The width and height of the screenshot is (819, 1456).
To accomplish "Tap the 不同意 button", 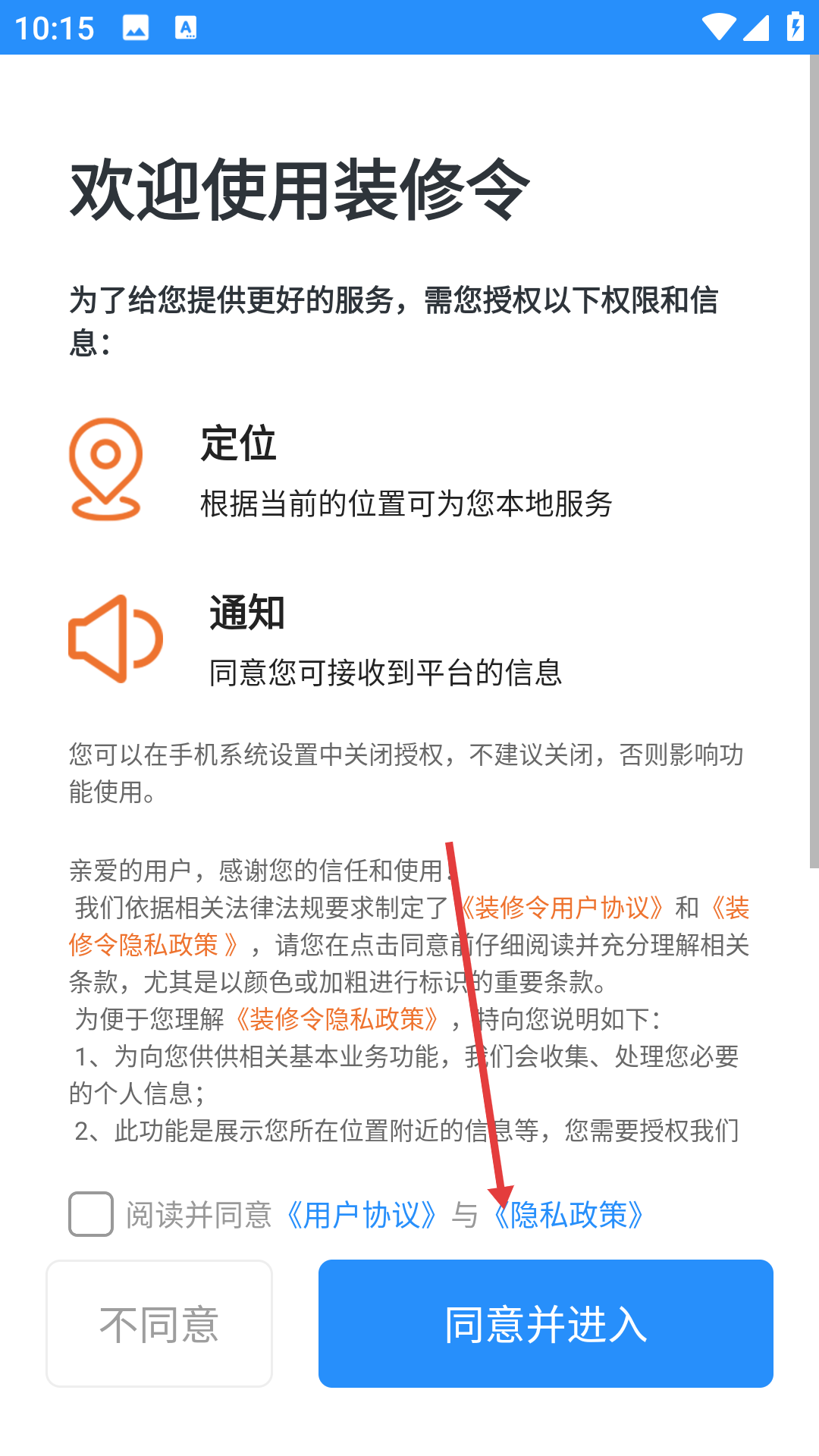I will (x=159, y=1324).
